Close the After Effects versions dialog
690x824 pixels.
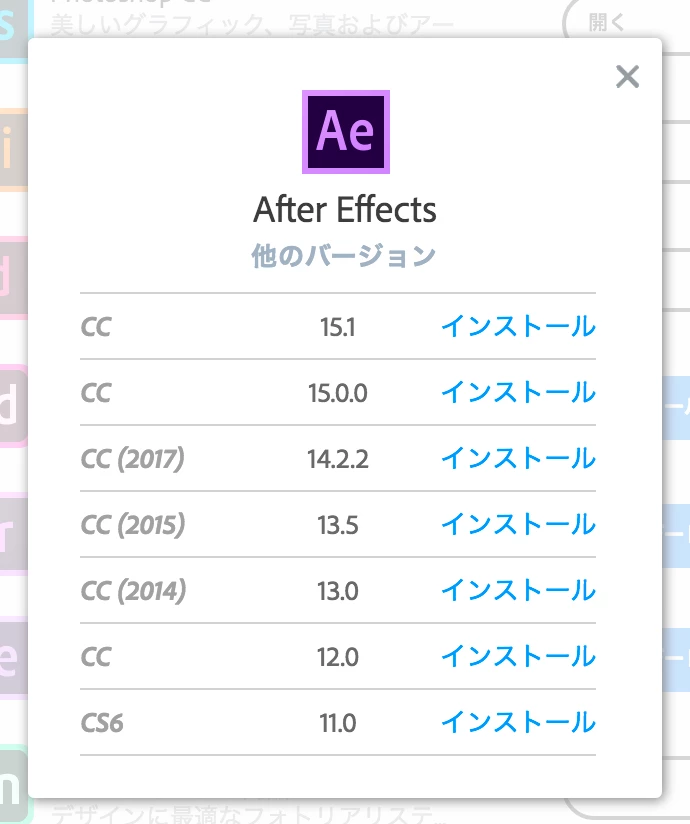click(x=627, y=77)
